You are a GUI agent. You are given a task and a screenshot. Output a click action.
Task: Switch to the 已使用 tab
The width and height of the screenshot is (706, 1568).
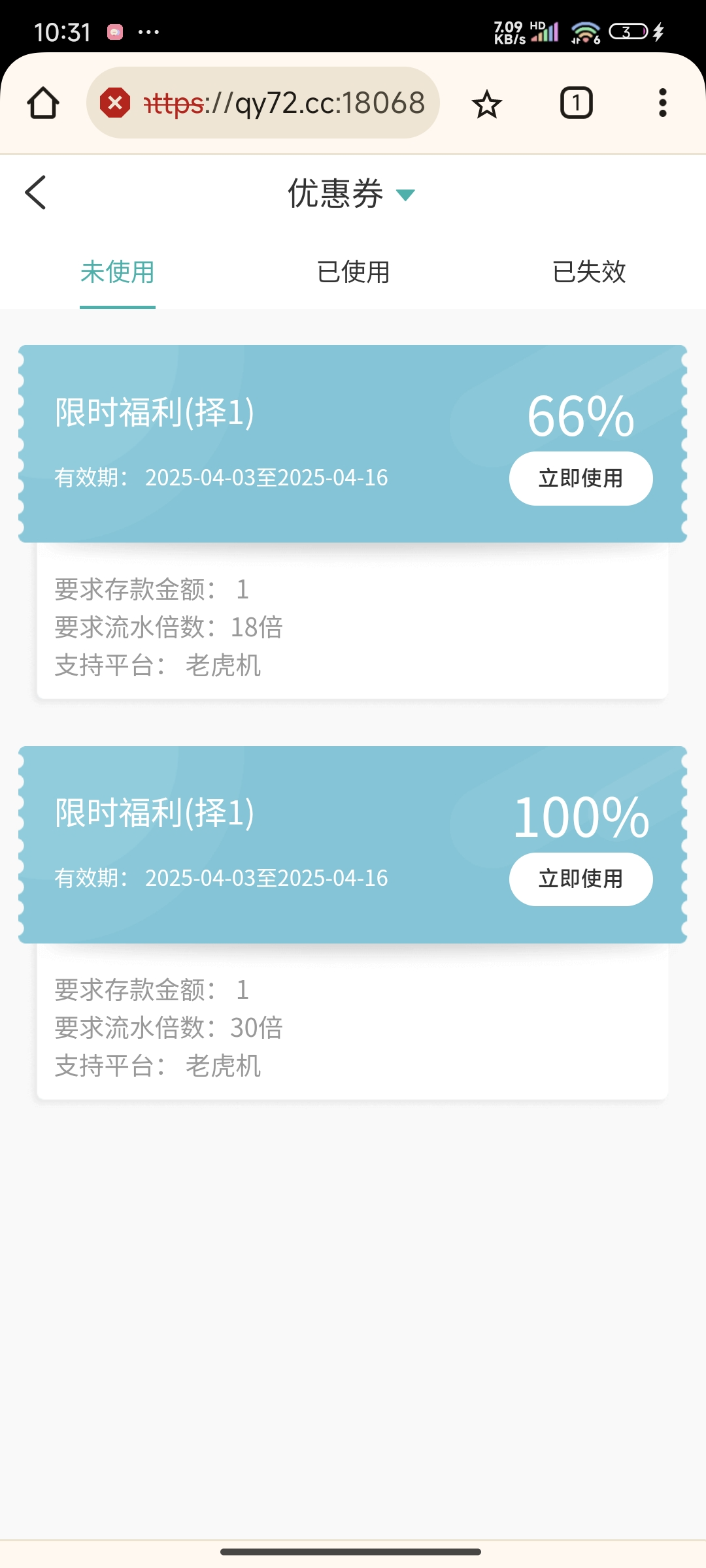353,273
